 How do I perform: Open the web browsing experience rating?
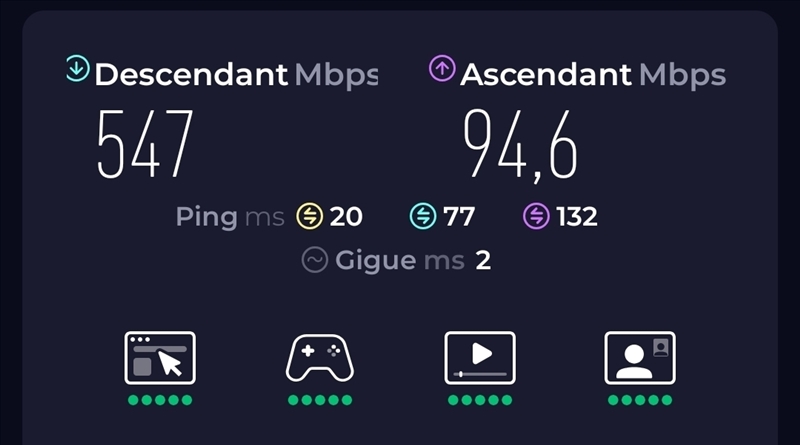point(160,357)
